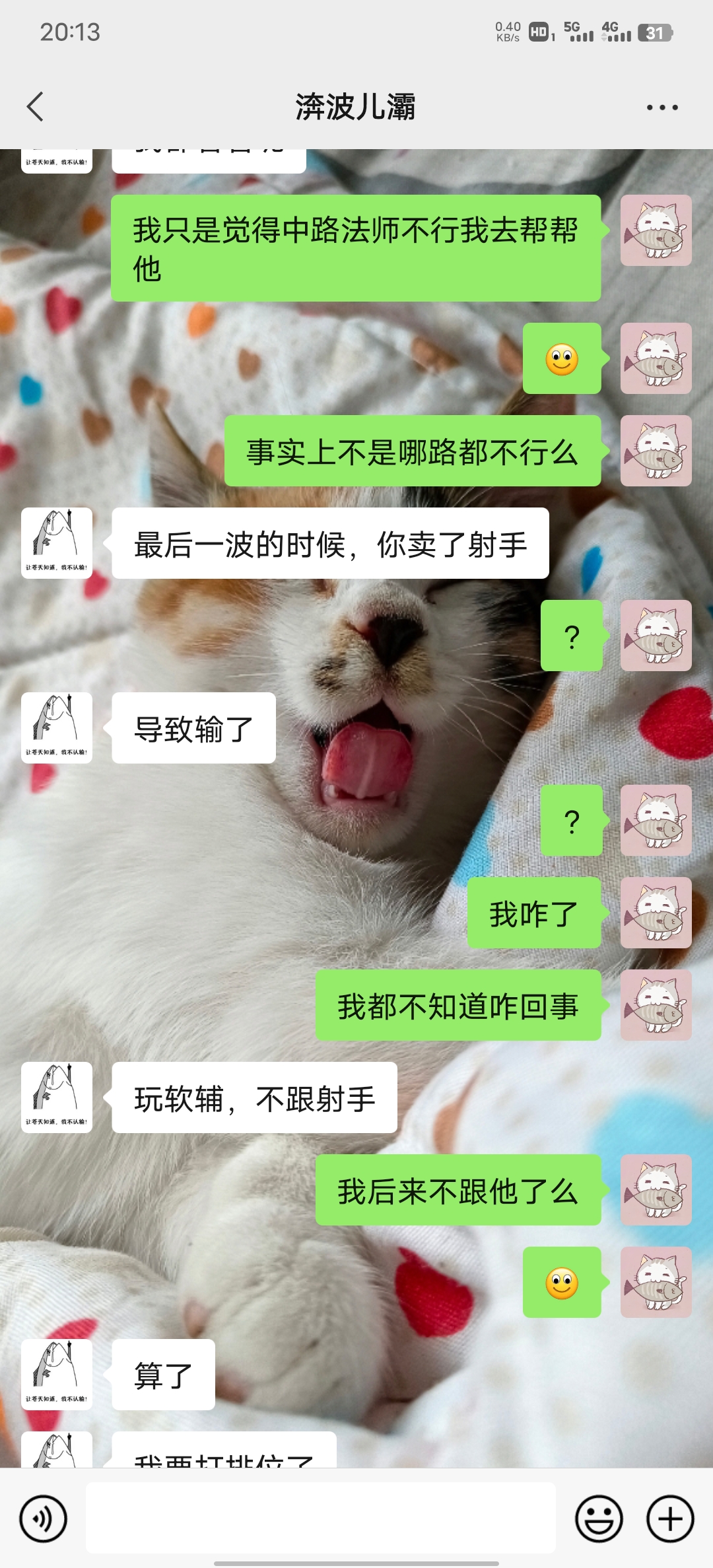Open the three-dot chat info menu
713x1568 pixels.
[x=662, y=107]
